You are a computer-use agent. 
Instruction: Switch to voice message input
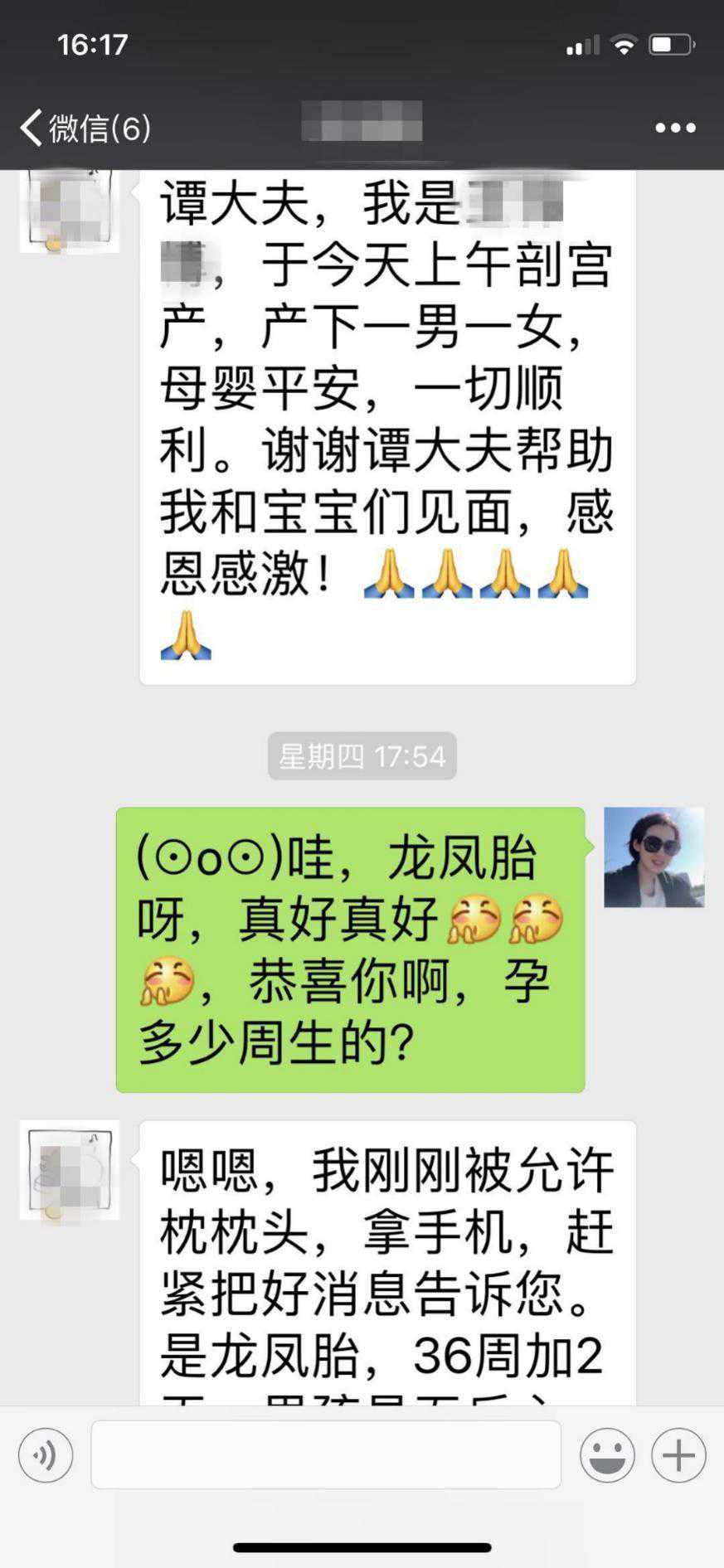point(46,1454)
